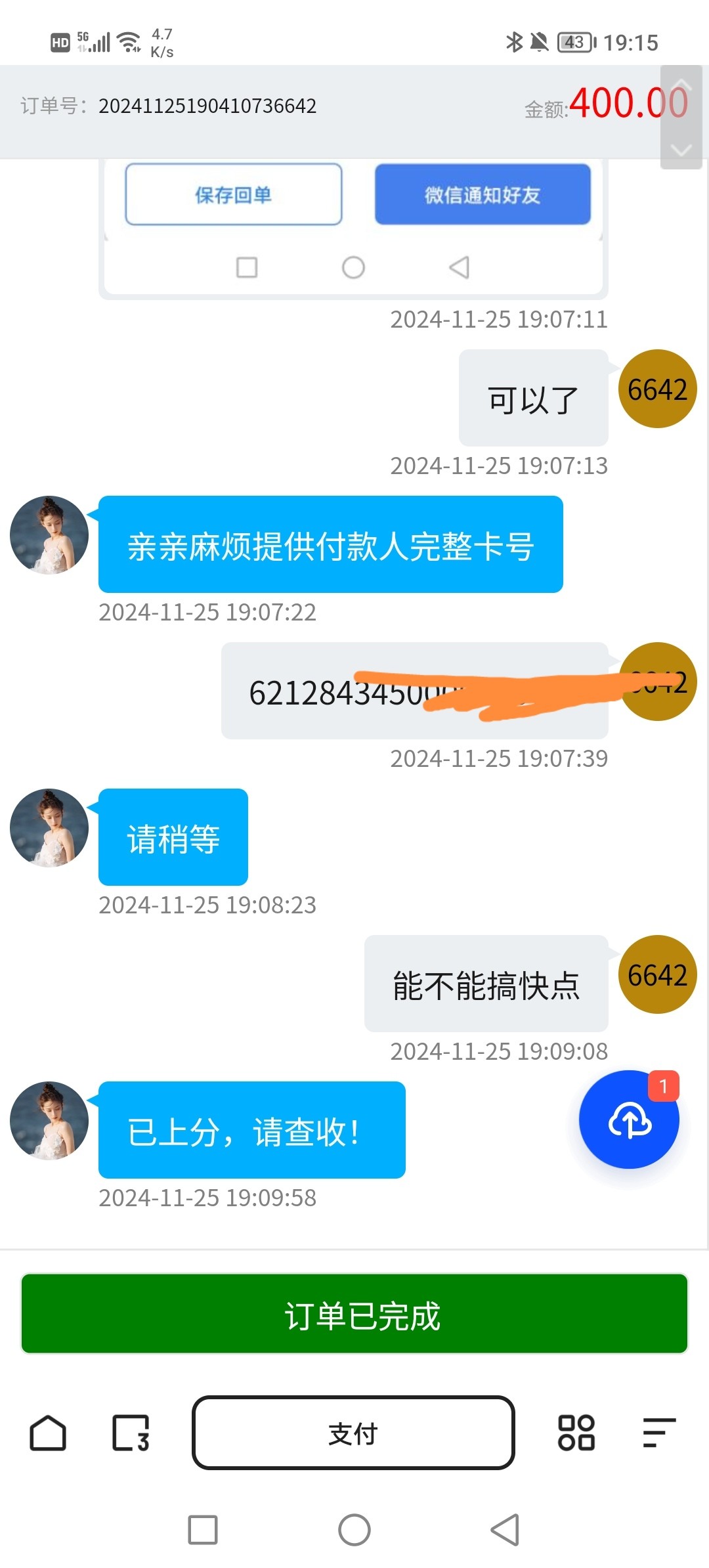Open system recent apps
709x1568 pixels.
click(x=203, y=1530)
